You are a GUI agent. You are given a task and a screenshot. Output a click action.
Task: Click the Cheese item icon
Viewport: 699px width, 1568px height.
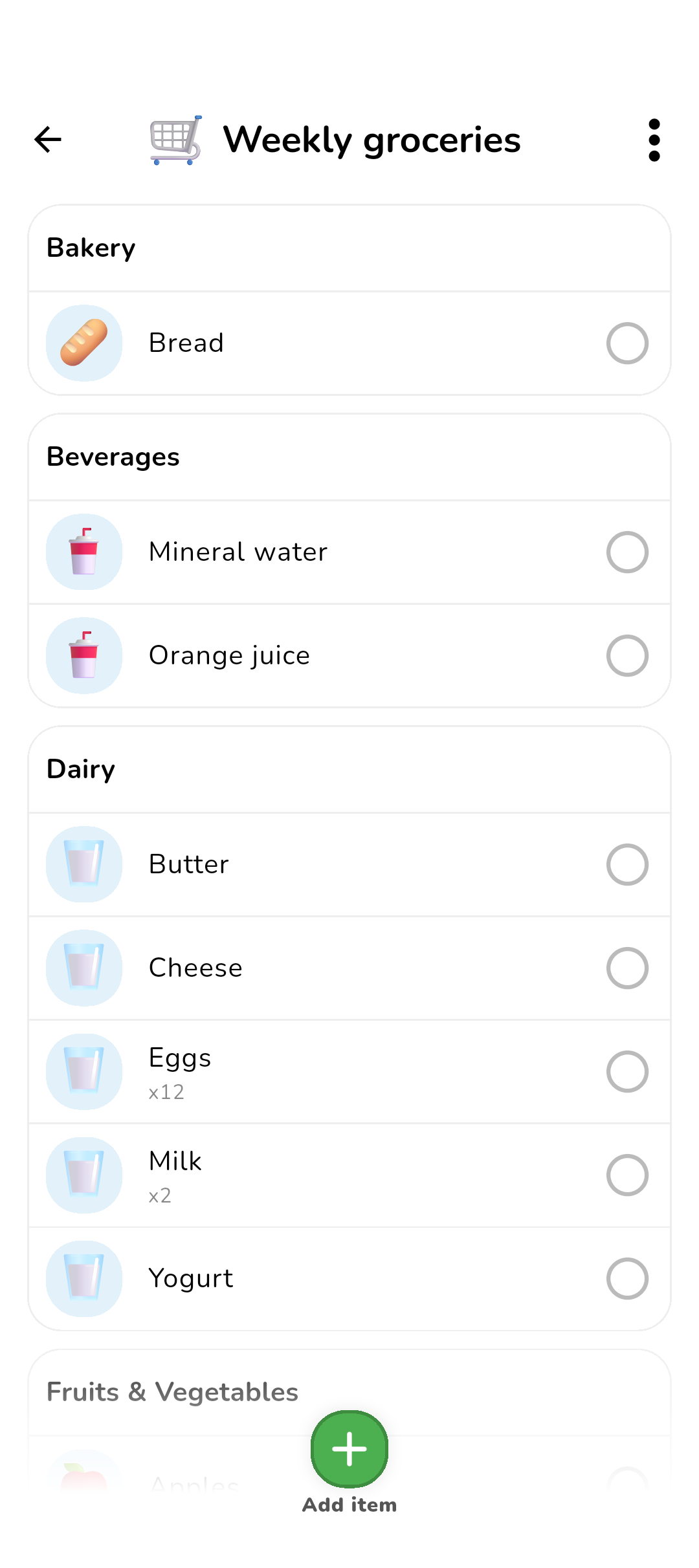point(83,968)
